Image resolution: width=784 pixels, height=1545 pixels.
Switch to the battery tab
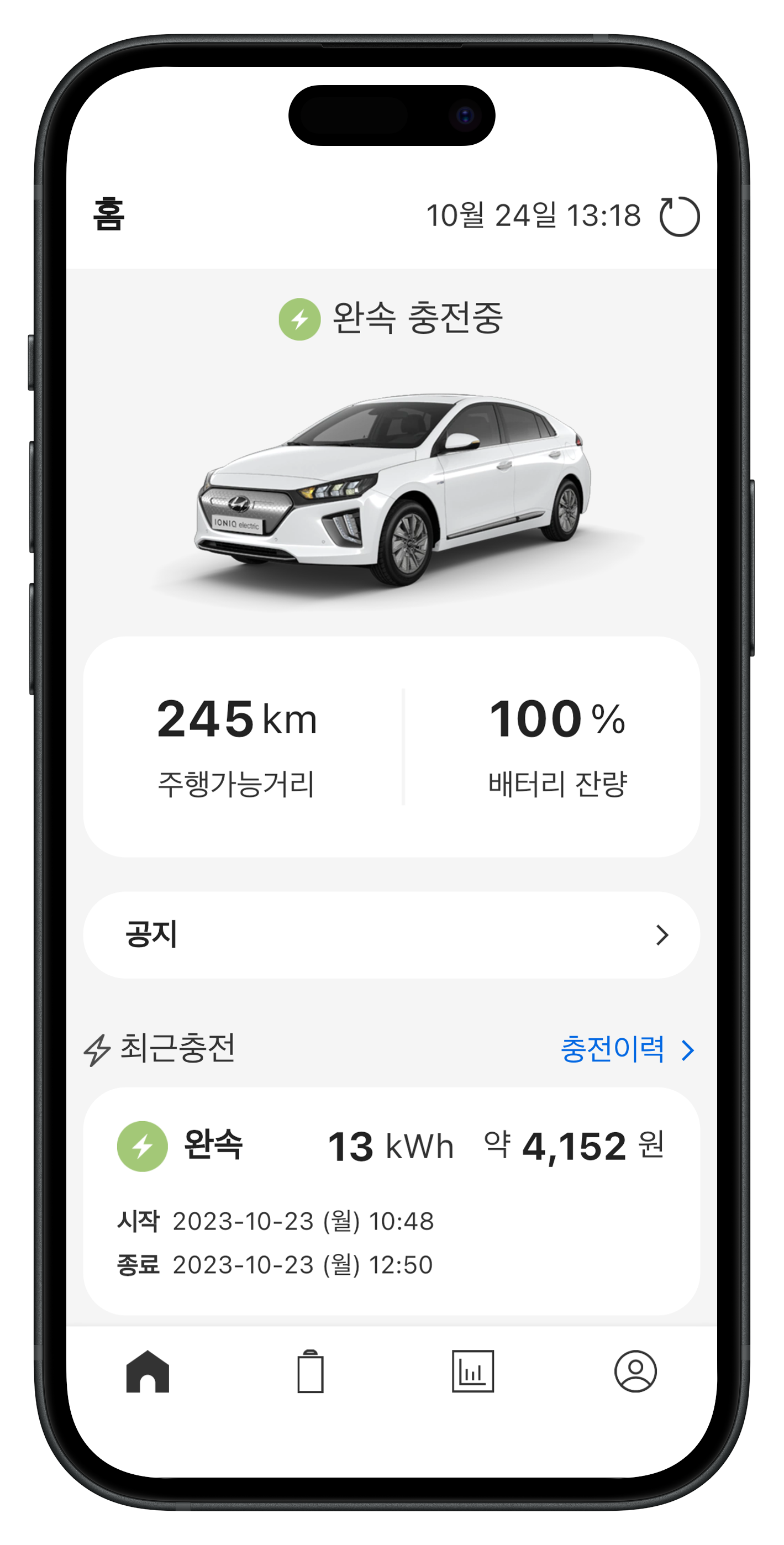pyautogui.click(x=310, y=1371)
